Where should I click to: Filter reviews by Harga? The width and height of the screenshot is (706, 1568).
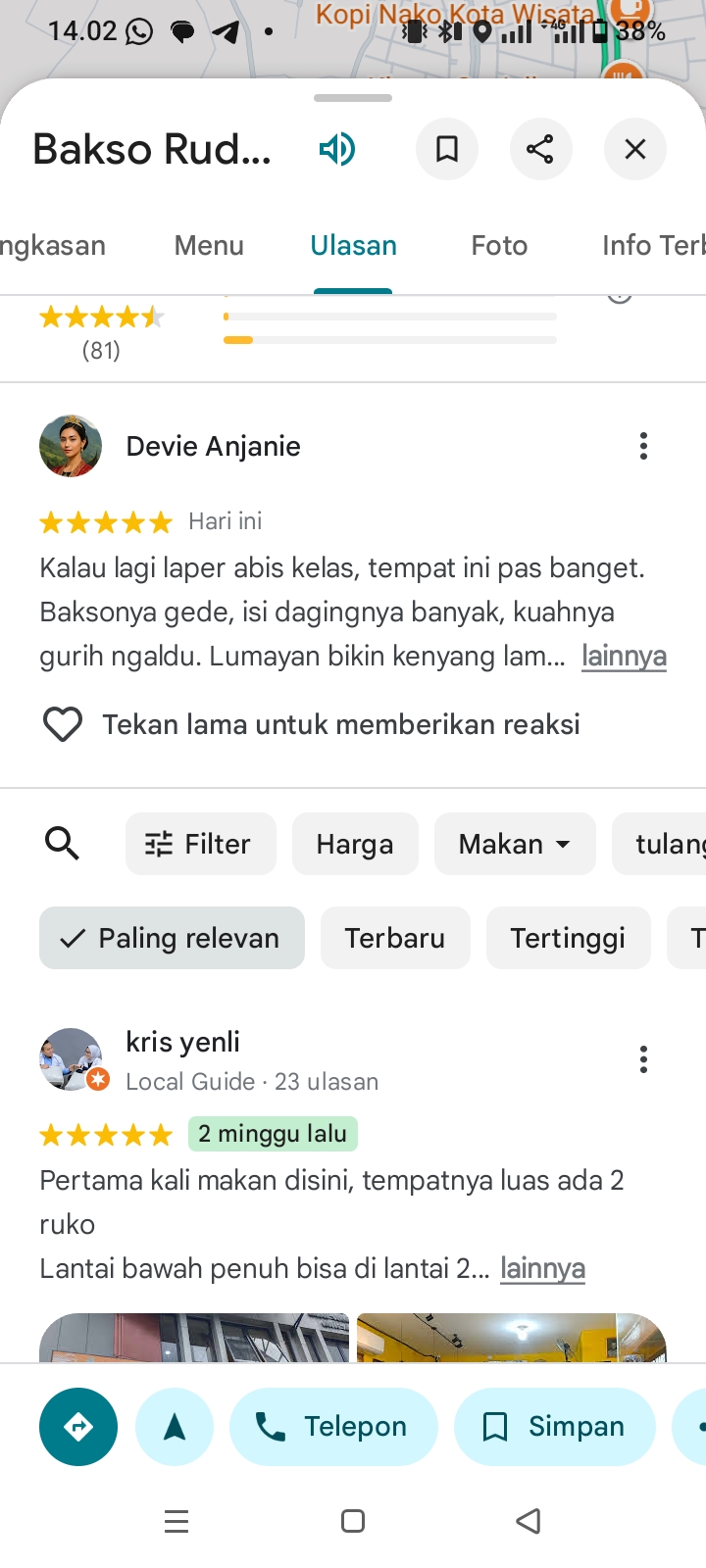coord(355,844)
